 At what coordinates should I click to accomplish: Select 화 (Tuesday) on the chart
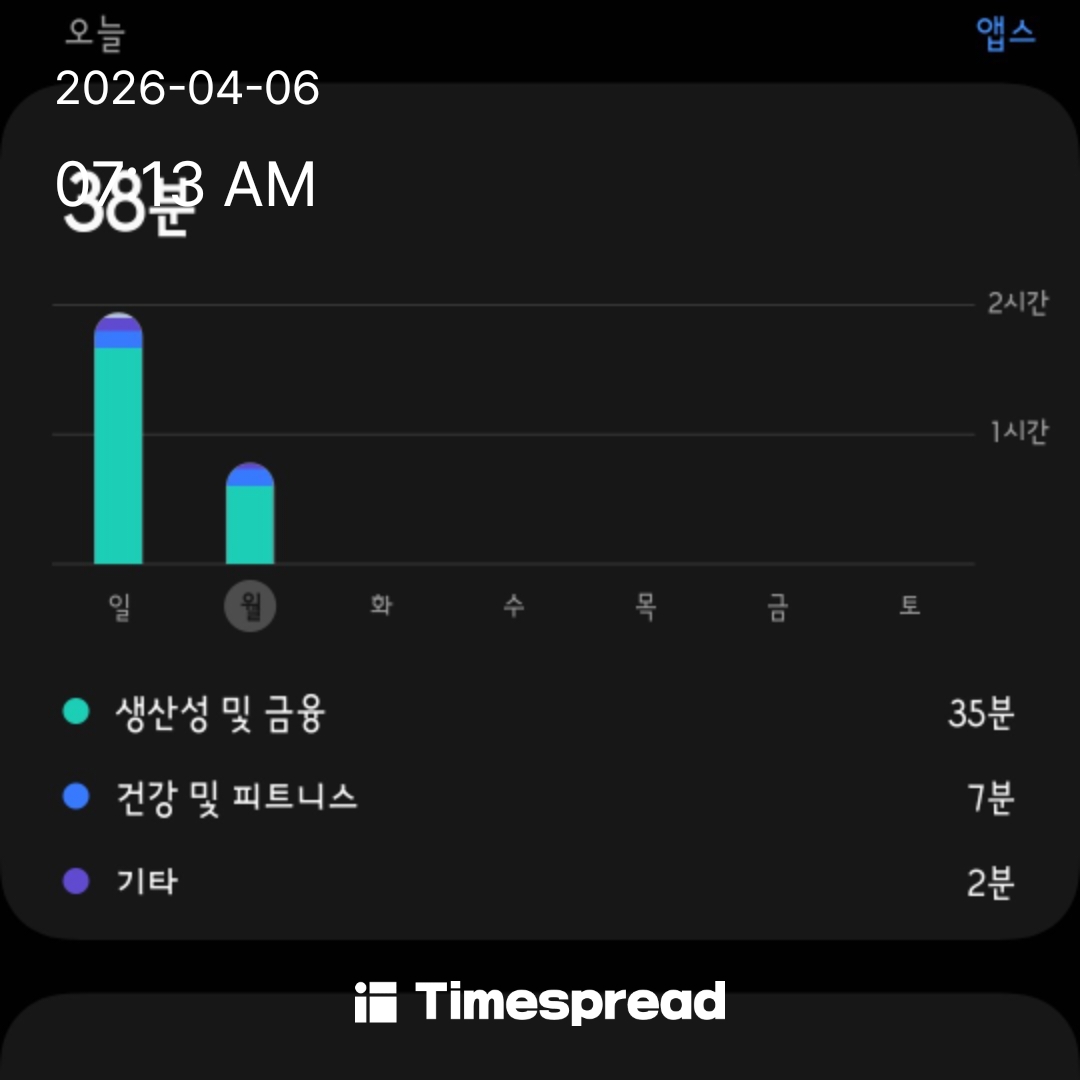381,606
